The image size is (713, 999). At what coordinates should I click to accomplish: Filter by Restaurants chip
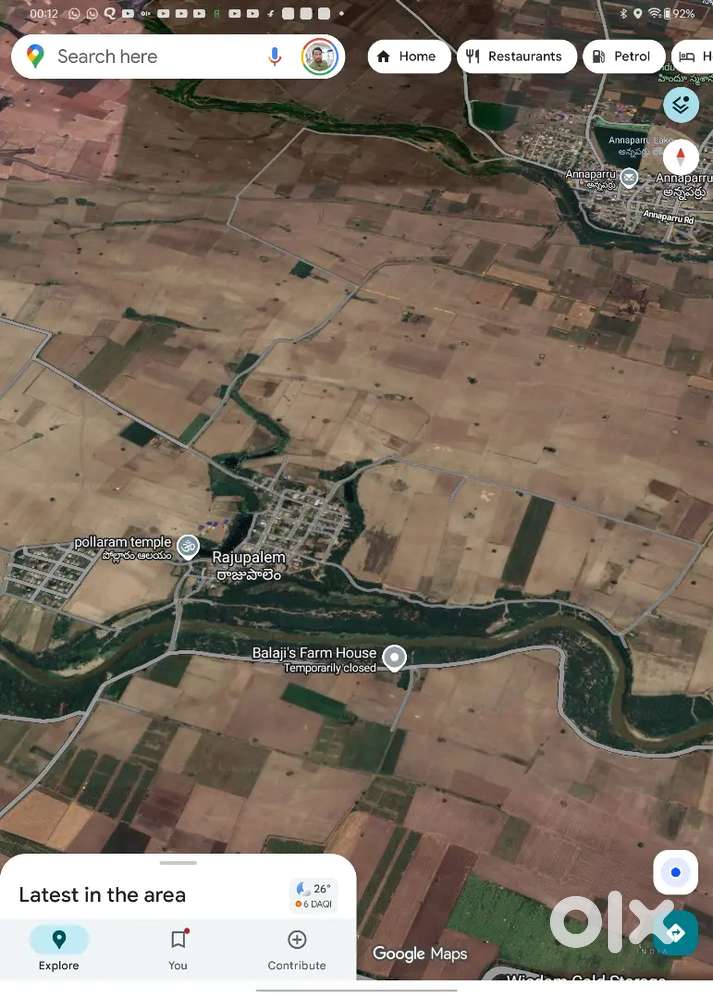pyautogui.click(x=516, y=57)
